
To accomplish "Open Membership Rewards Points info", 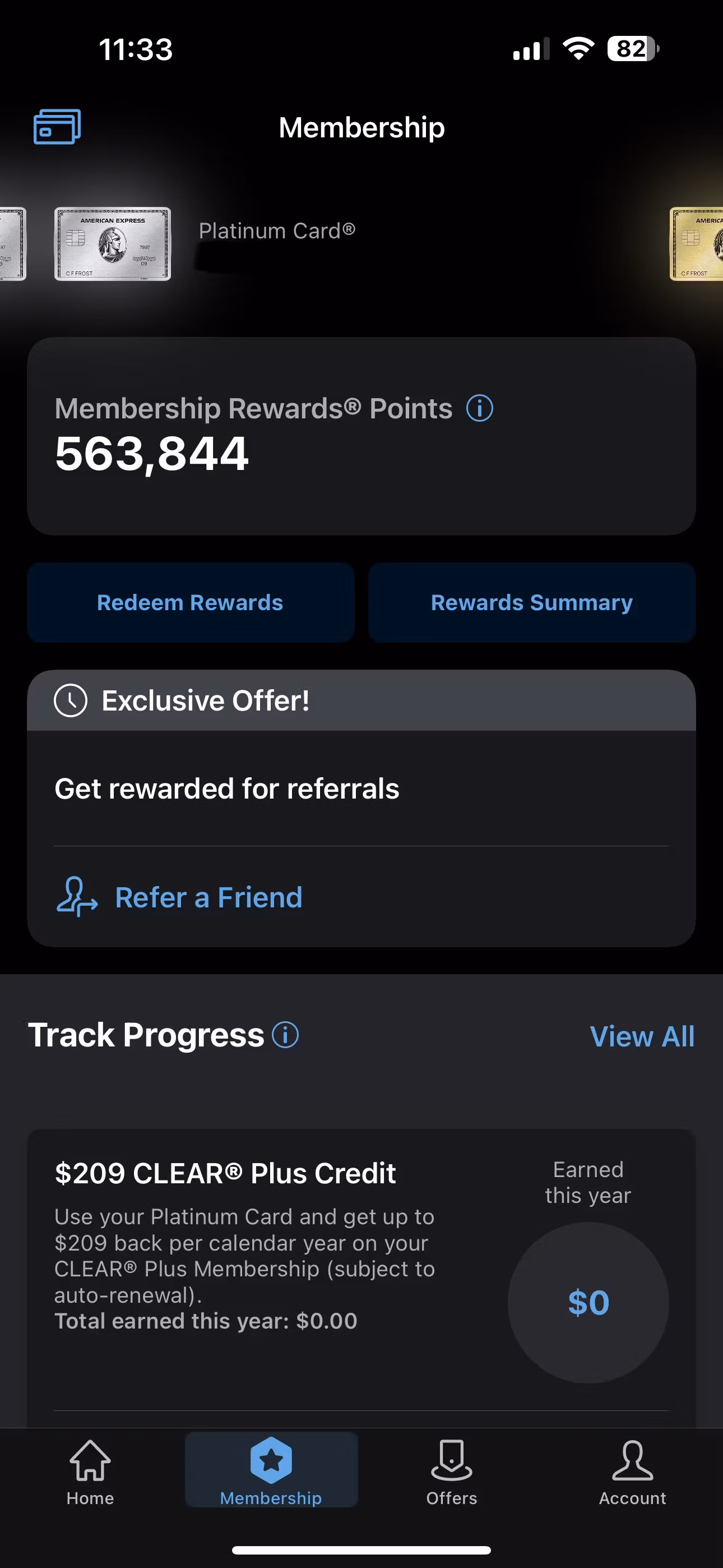I will [480, 408].
